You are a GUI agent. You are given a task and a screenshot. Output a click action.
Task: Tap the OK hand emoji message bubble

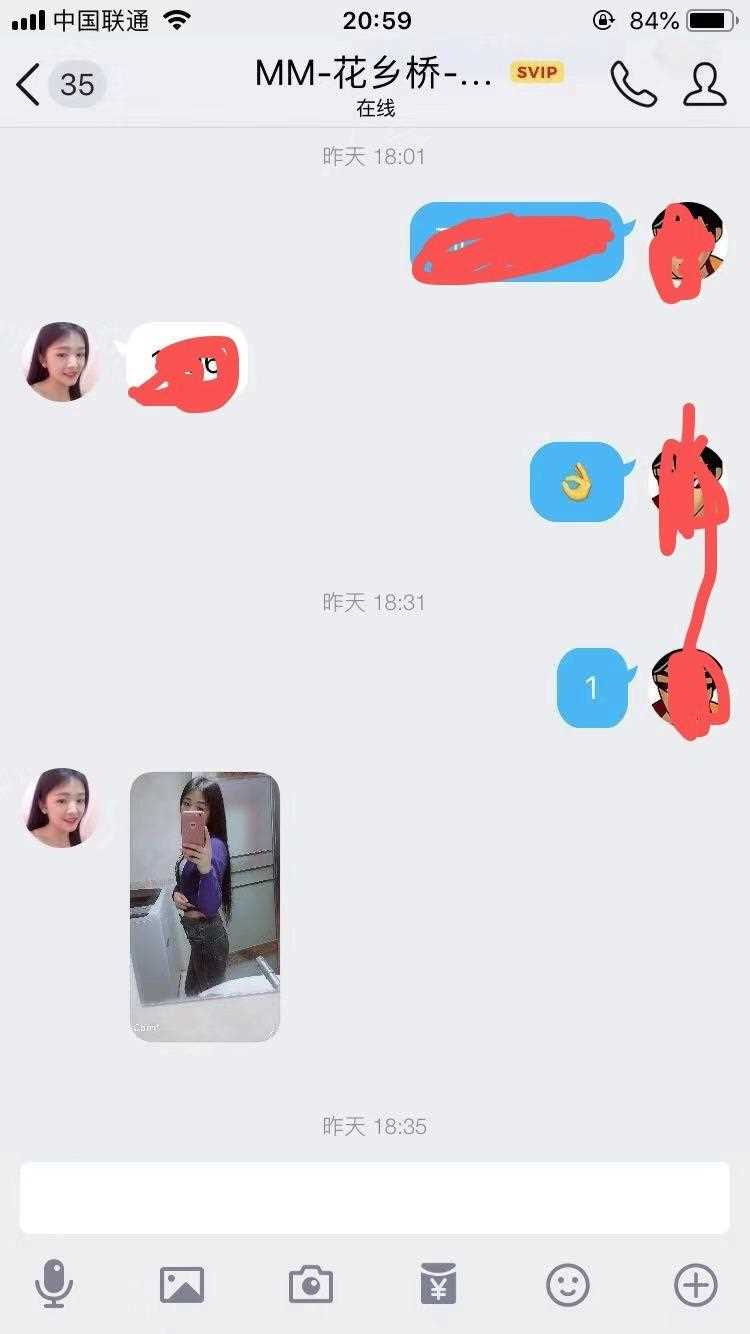[x=577, y=483]
